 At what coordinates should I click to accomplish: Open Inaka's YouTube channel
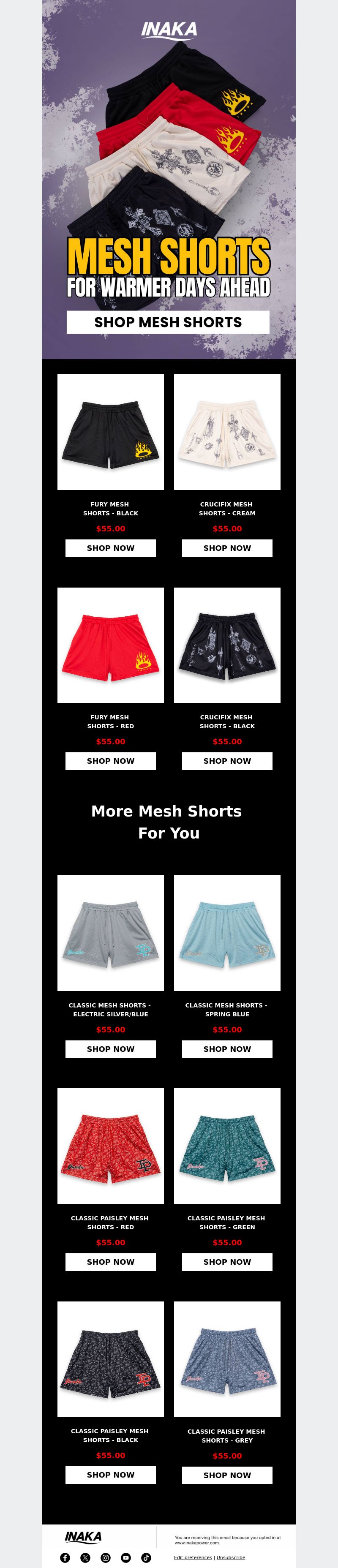pos(125,1558)
